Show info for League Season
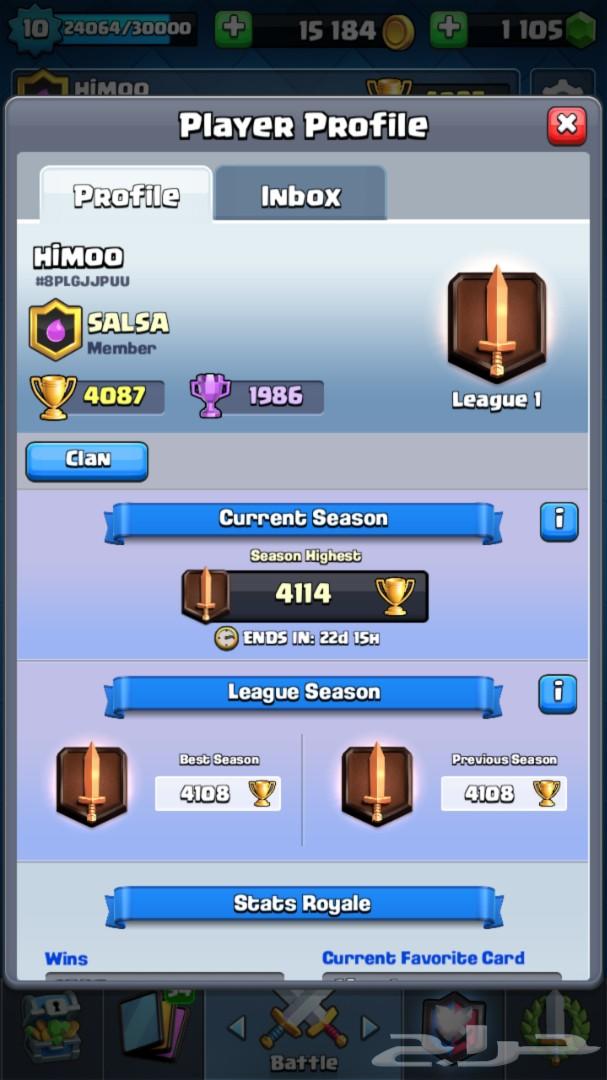607x1080 pixels. pyautogui.click(x=558, y=693)
